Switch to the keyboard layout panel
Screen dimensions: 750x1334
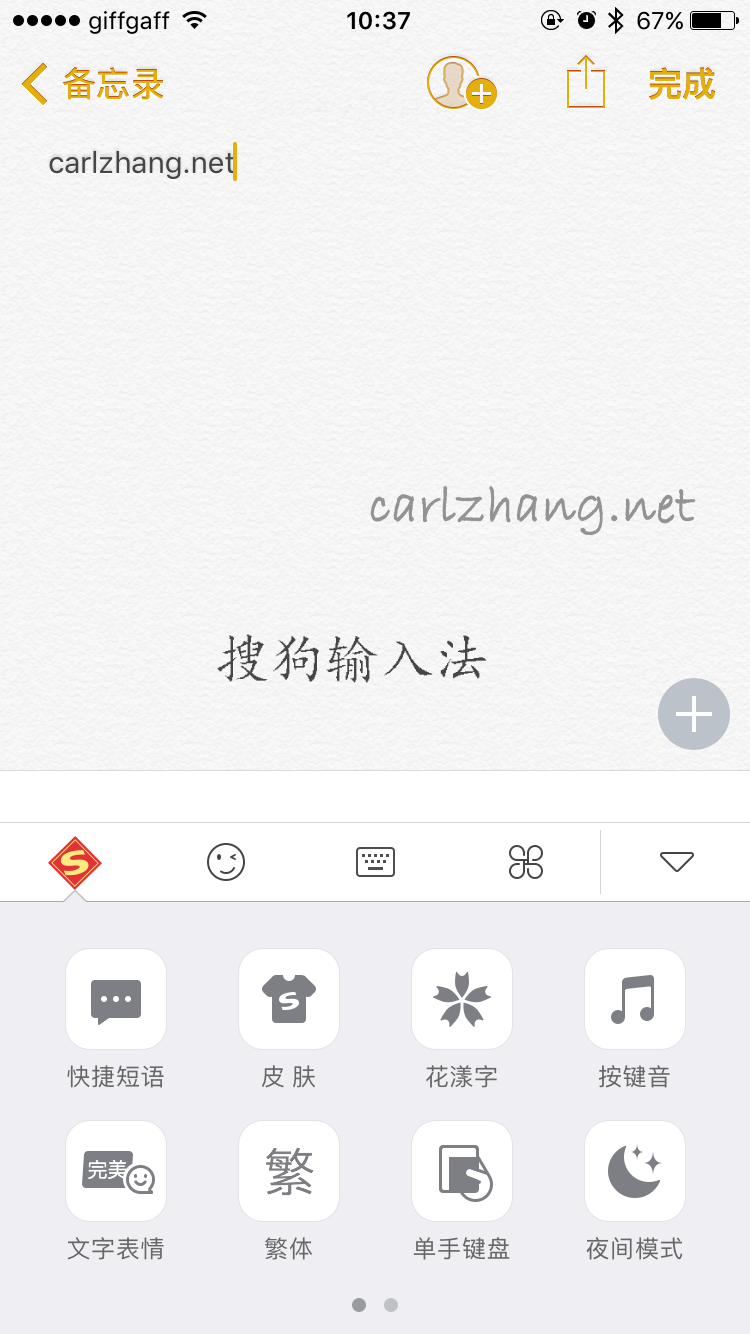click(x=375, y=861)
